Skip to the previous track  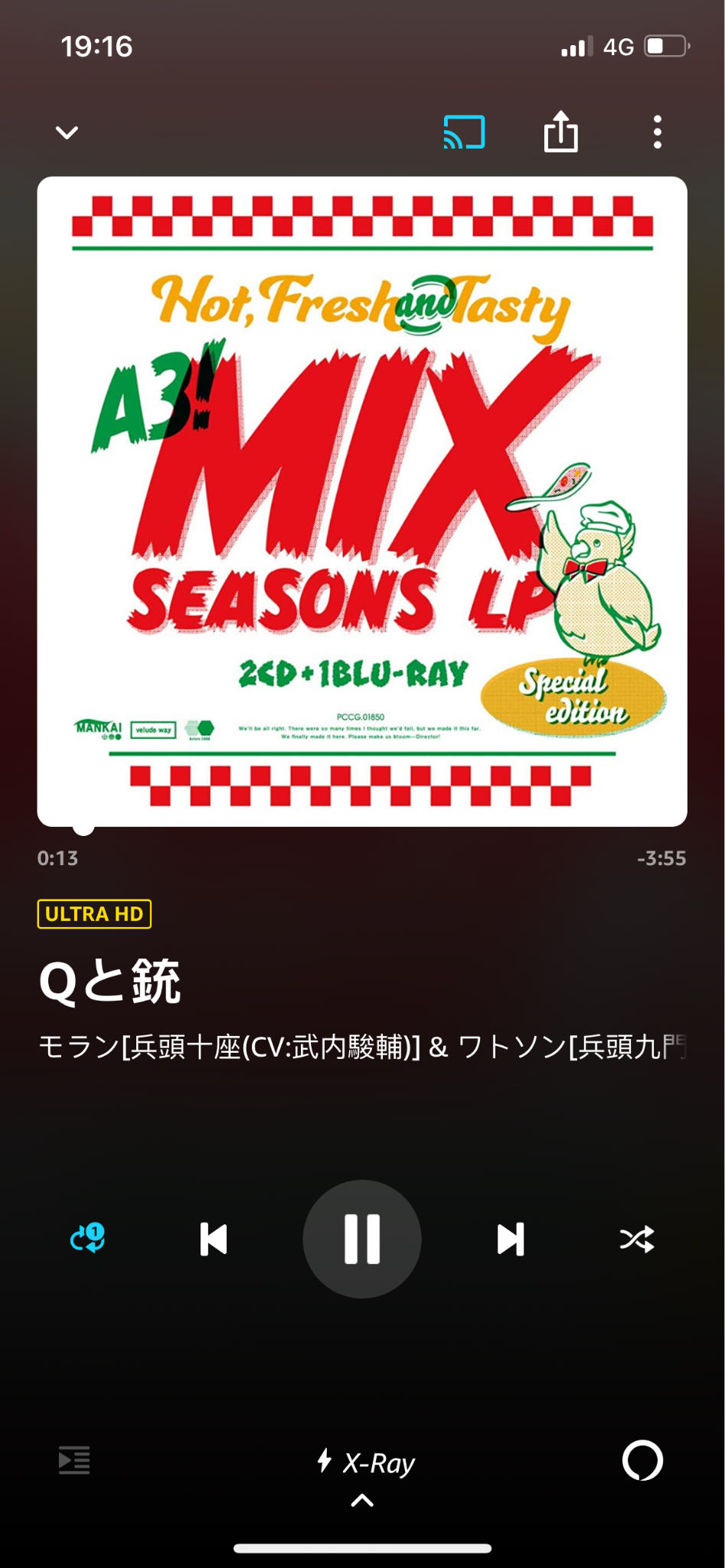[x=214, y=1239]
